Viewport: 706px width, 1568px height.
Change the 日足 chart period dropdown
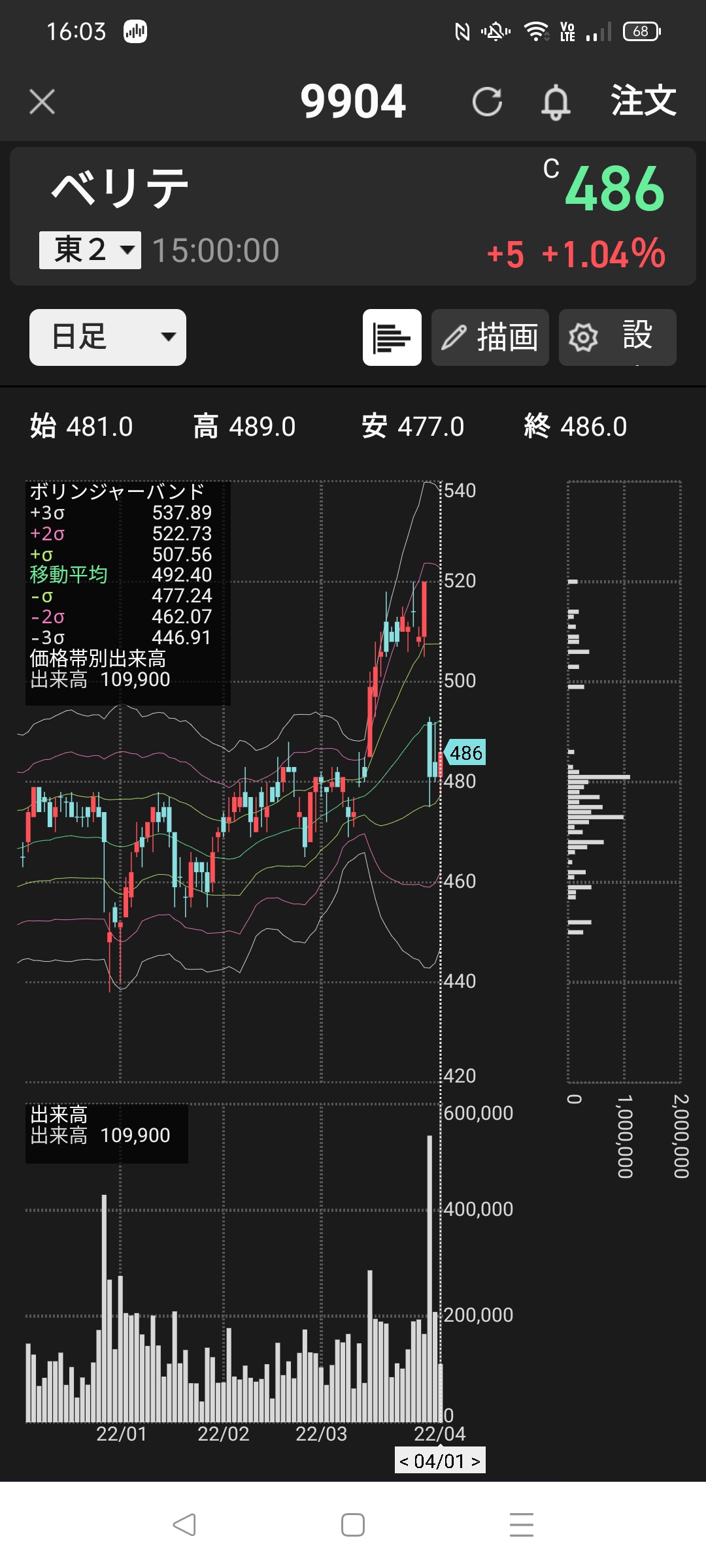point(108,337)
